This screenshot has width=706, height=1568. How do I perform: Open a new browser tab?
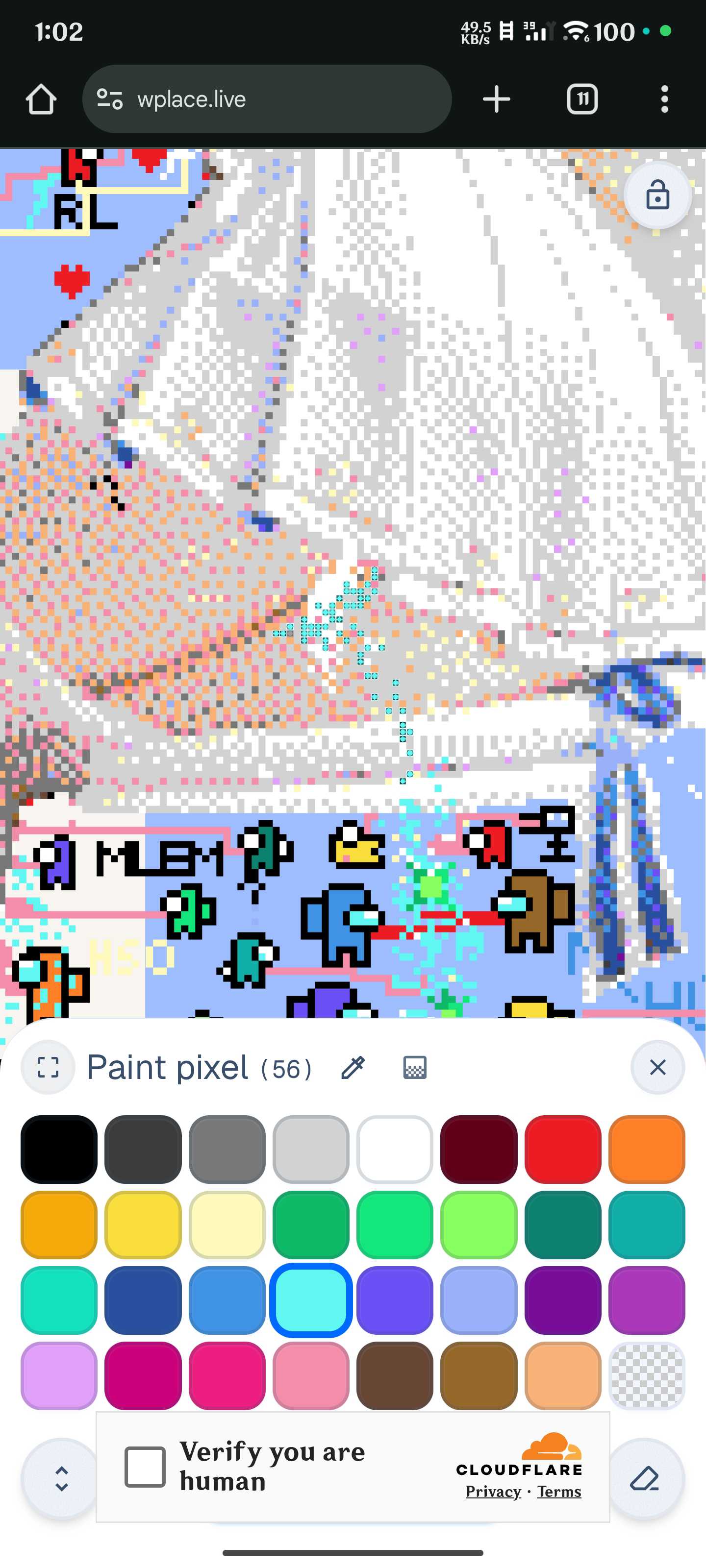[496, 99]
